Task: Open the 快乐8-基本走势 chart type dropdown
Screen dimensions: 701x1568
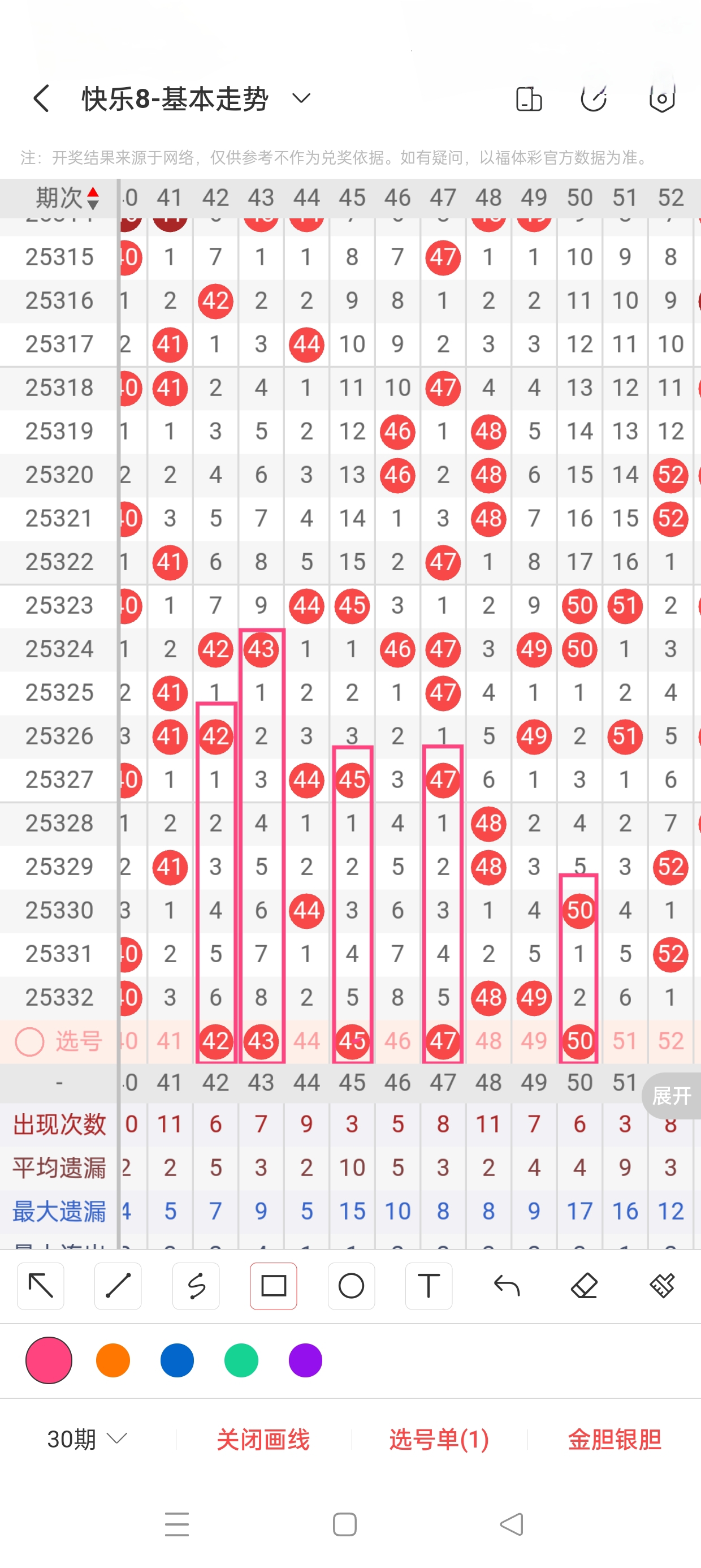Action: coord(301,98)
